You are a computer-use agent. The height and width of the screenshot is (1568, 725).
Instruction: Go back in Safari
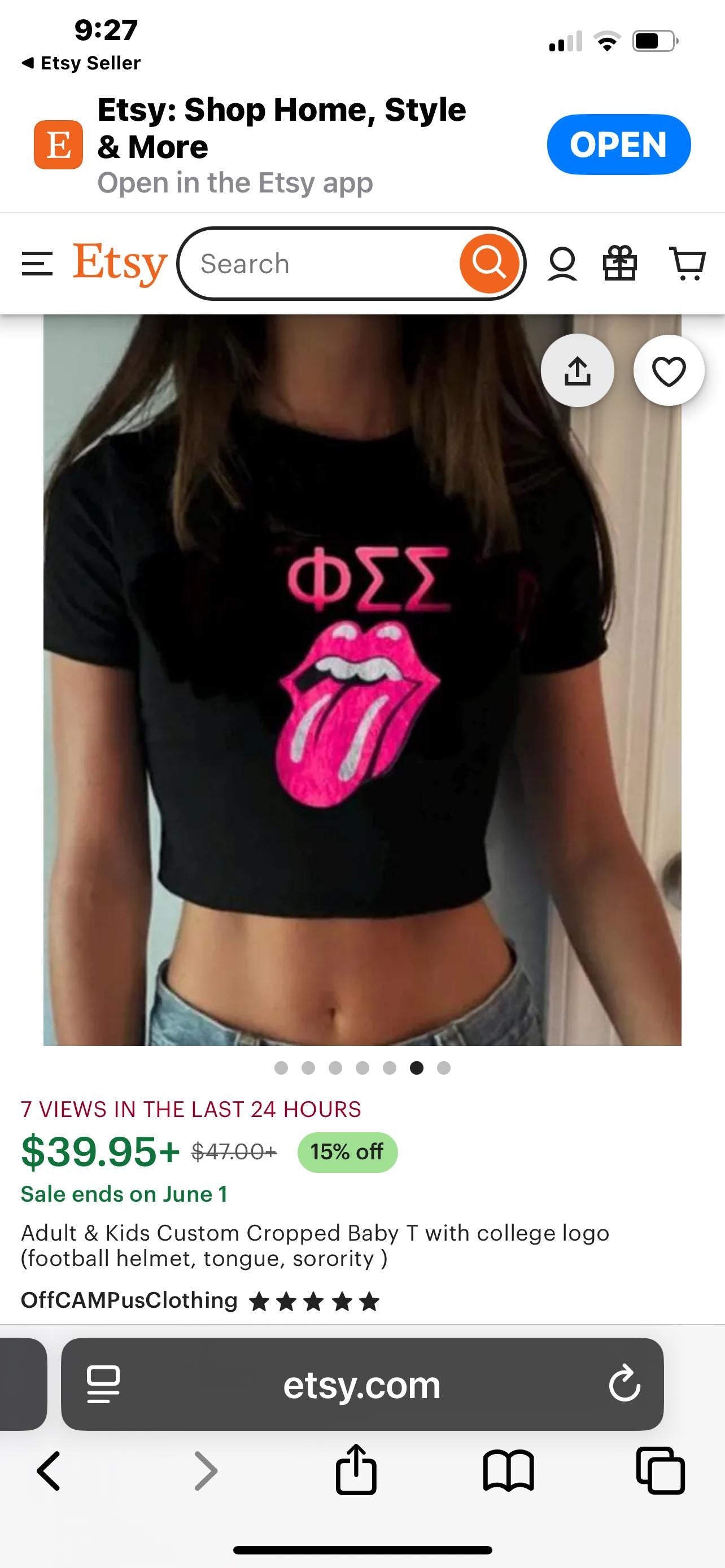click(x=49, y=1471)
